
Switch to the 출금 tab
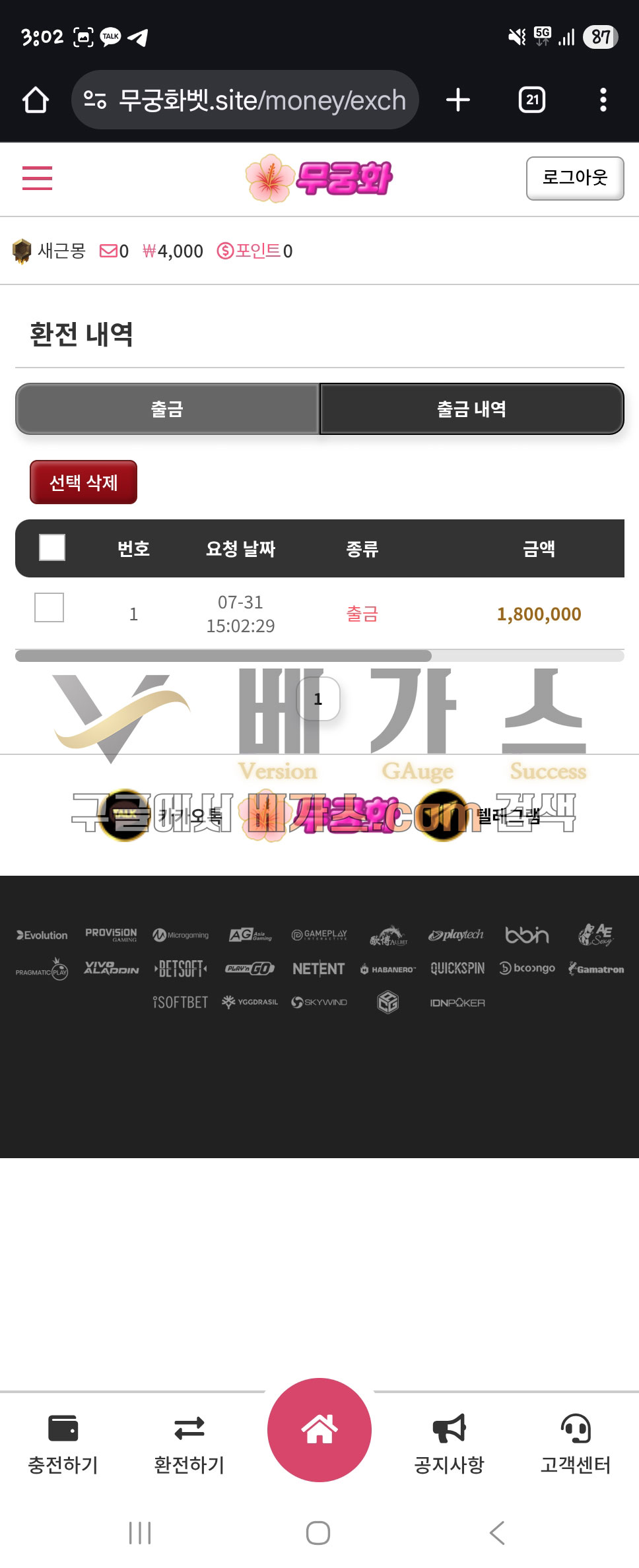[167, 409]
